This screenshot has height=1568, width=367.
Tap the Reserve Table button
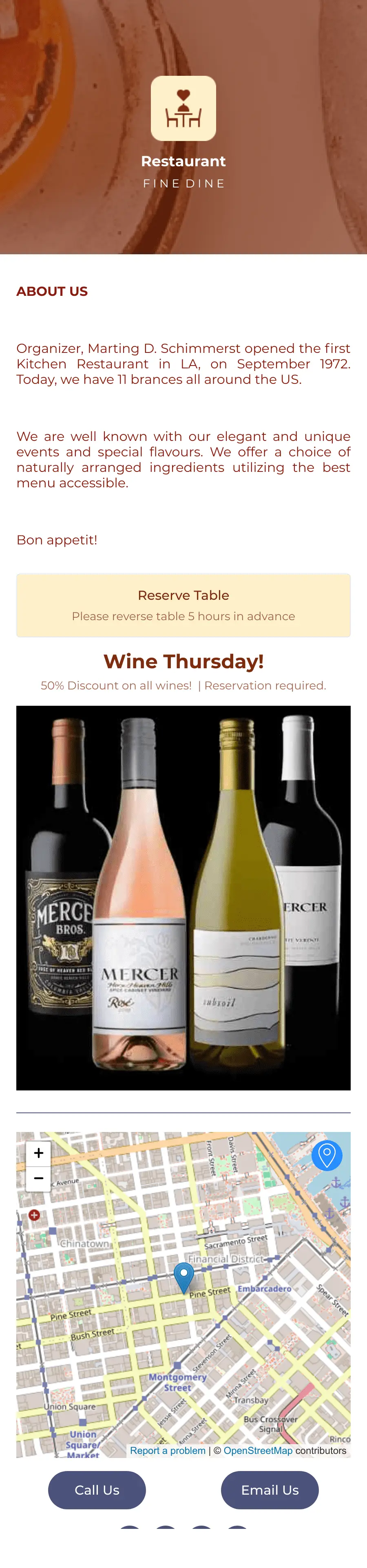click(183, 605)
